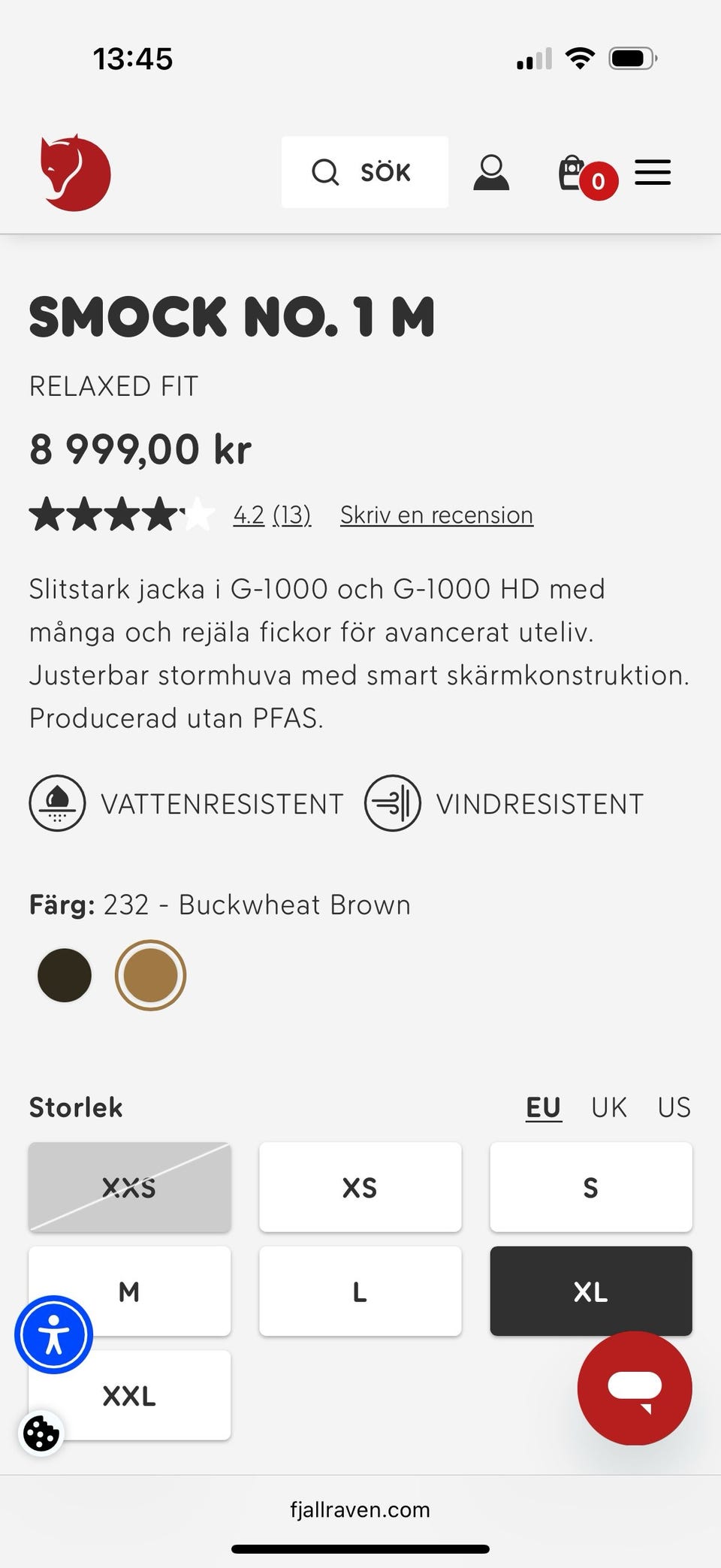This screenshot has width=721, height=1568.
Task: Choose size S
Action: [x=591, y=1187]
